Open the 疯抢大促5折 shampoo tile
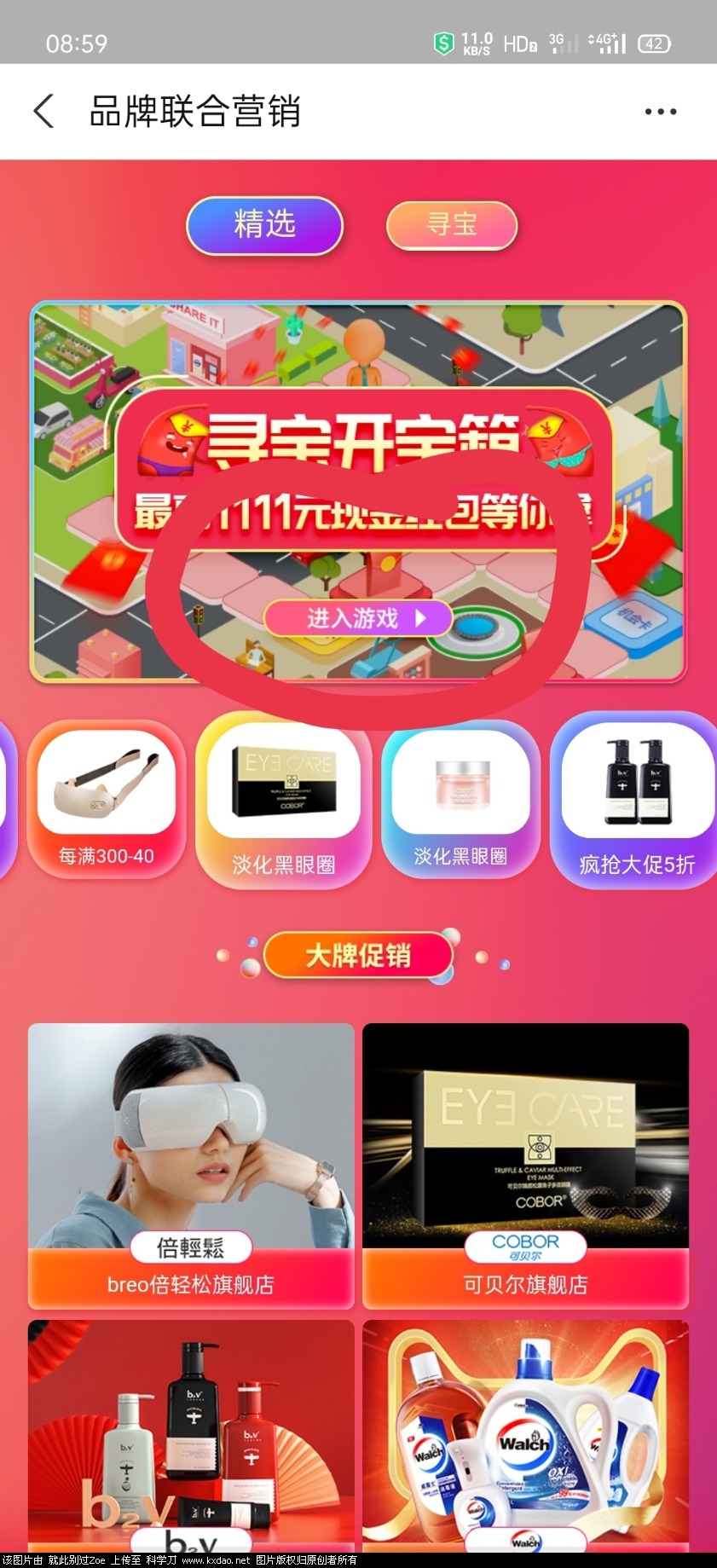The width and height of the screenshot is (717, 1568). [636, 801]
